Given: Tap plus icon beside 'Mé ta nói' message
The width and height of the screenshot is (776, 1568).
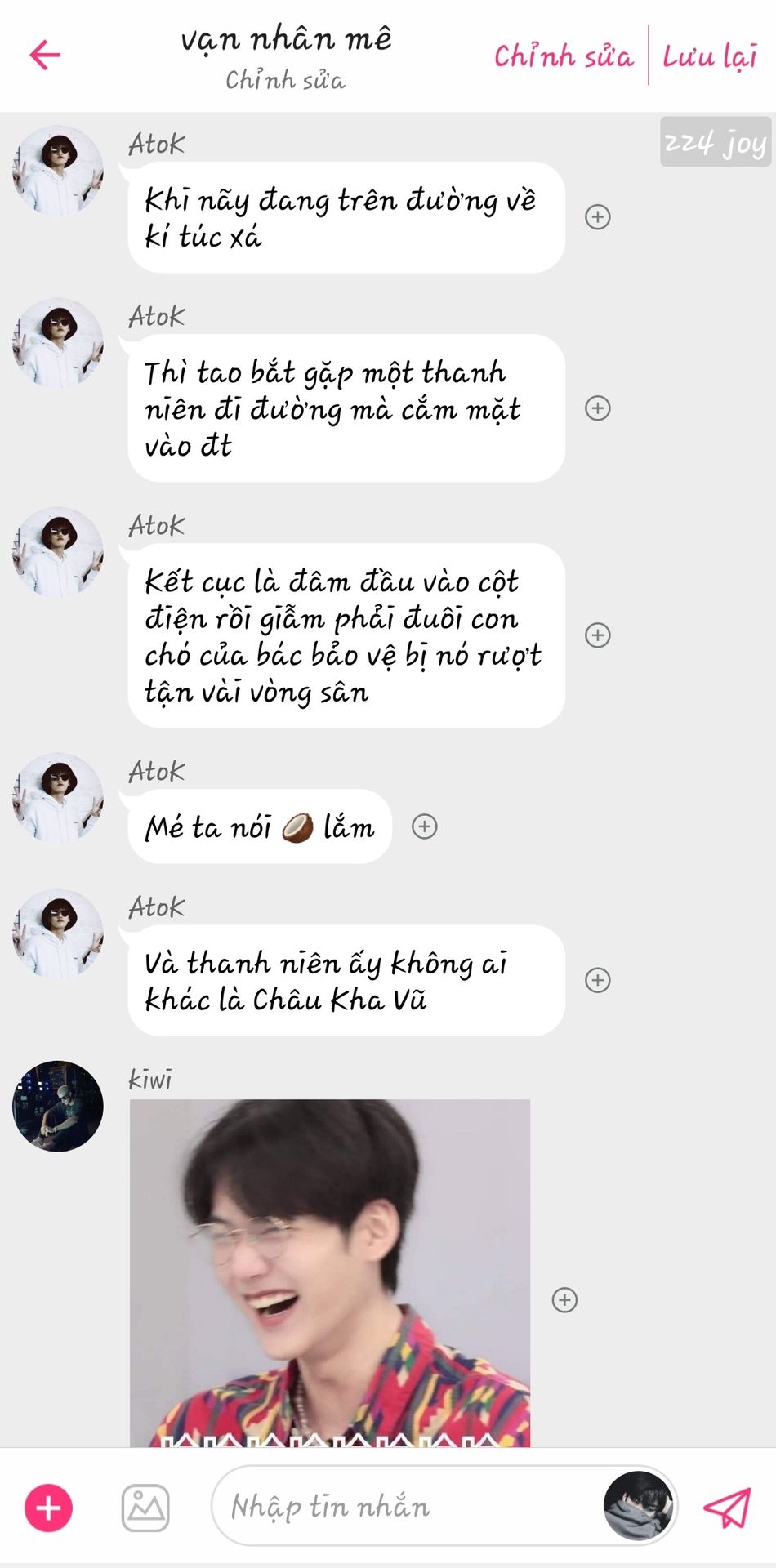Looking at the screenshot, I should pyautogui.click(x=425, y=826).
